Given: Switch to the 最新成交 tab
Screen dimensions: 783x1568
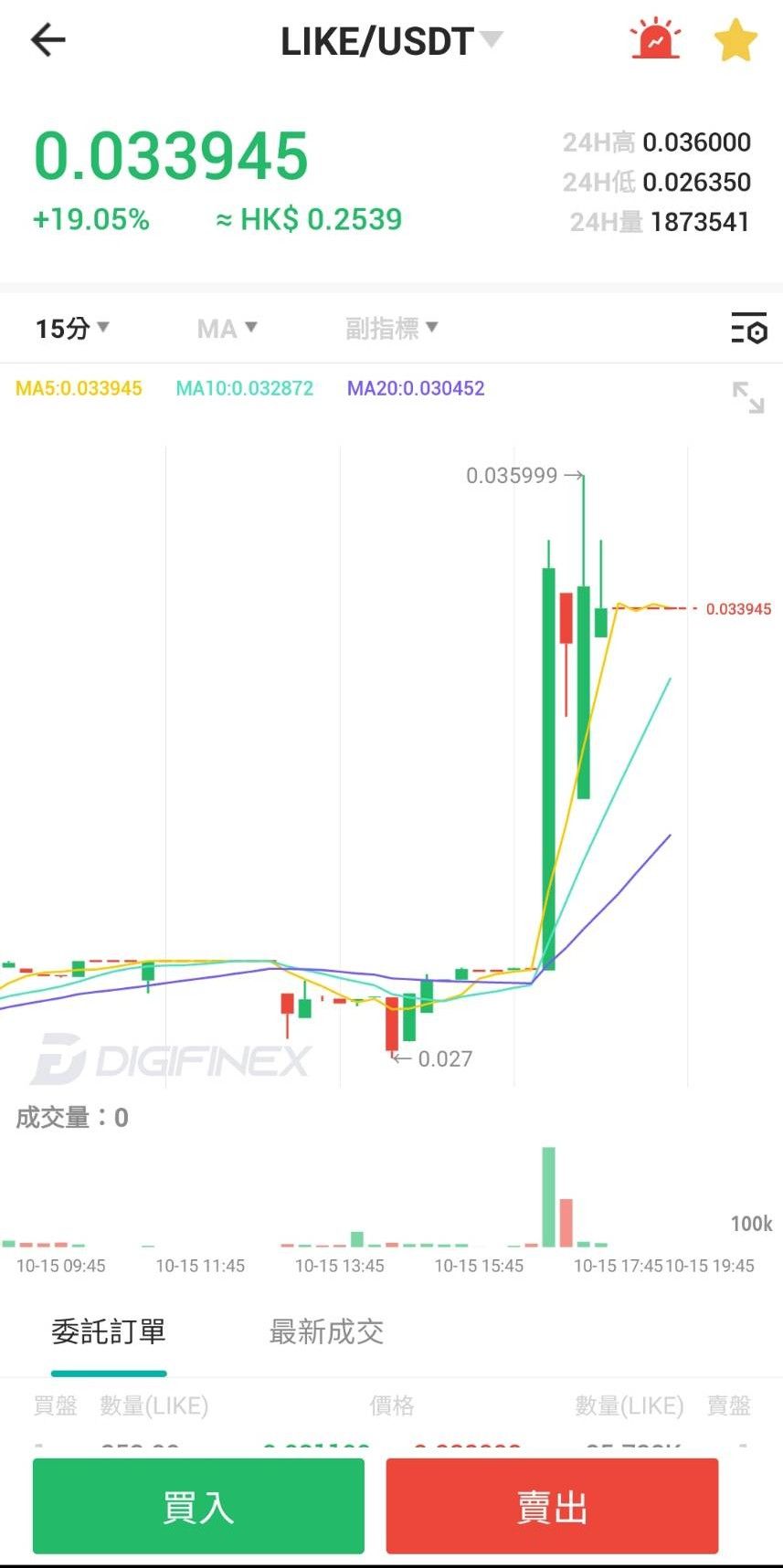Looking at the screenshot, I should pos(326,1331).
